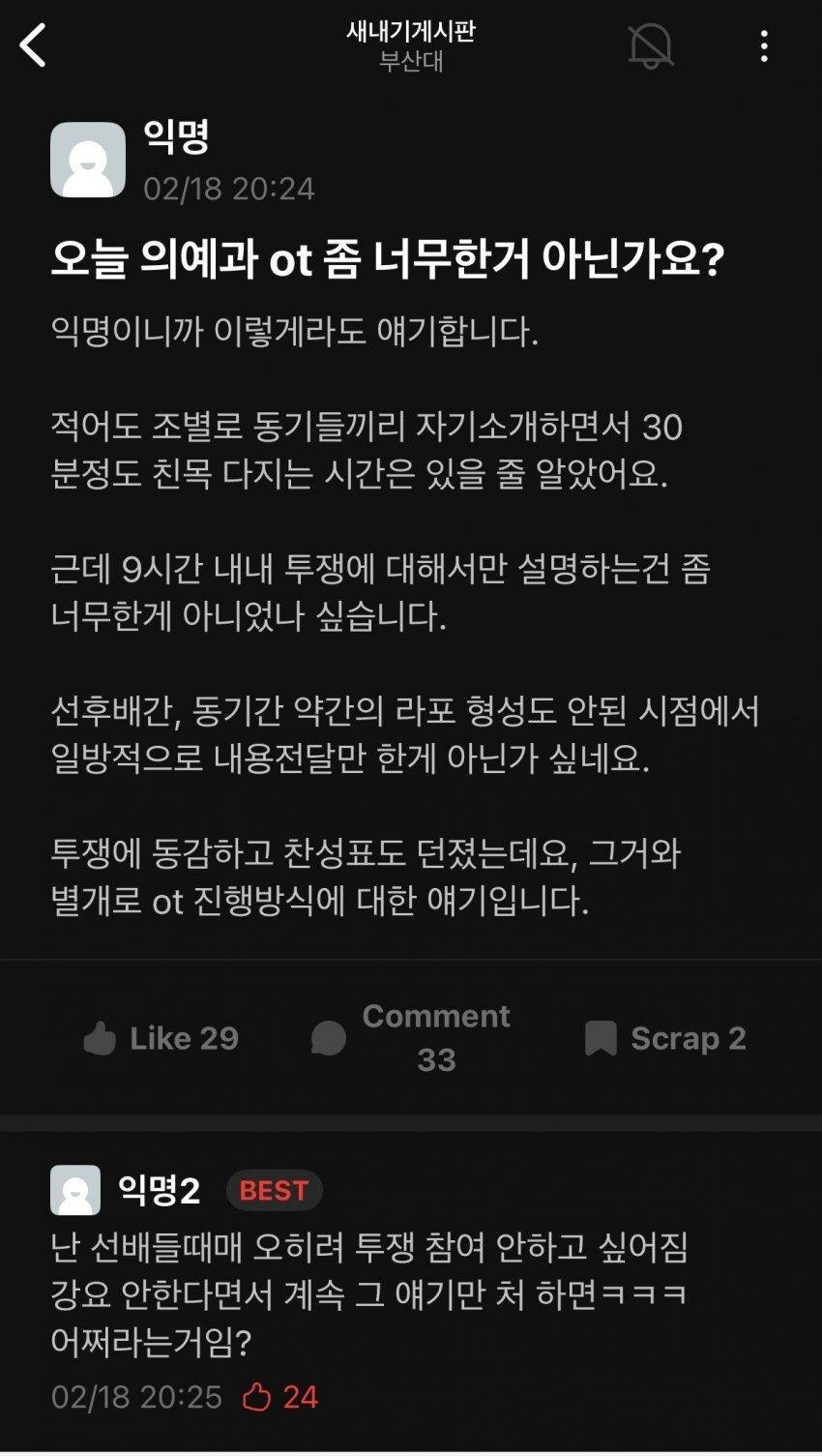Toggle the muted notification bell
The image size is (822, 1456).
[x=651, y=45]
